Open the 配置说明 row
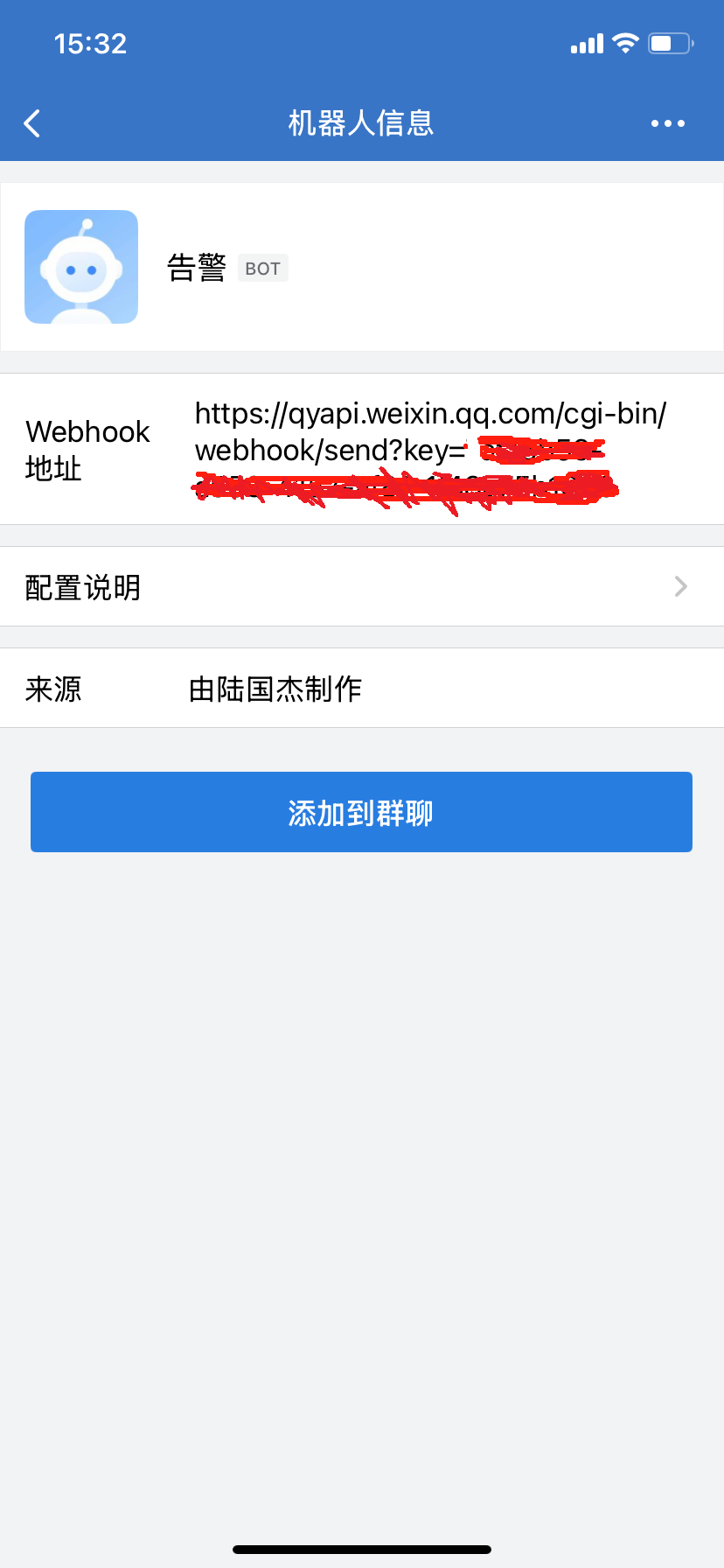This screenshot has height=1568, width=724. tap(361, 586)
